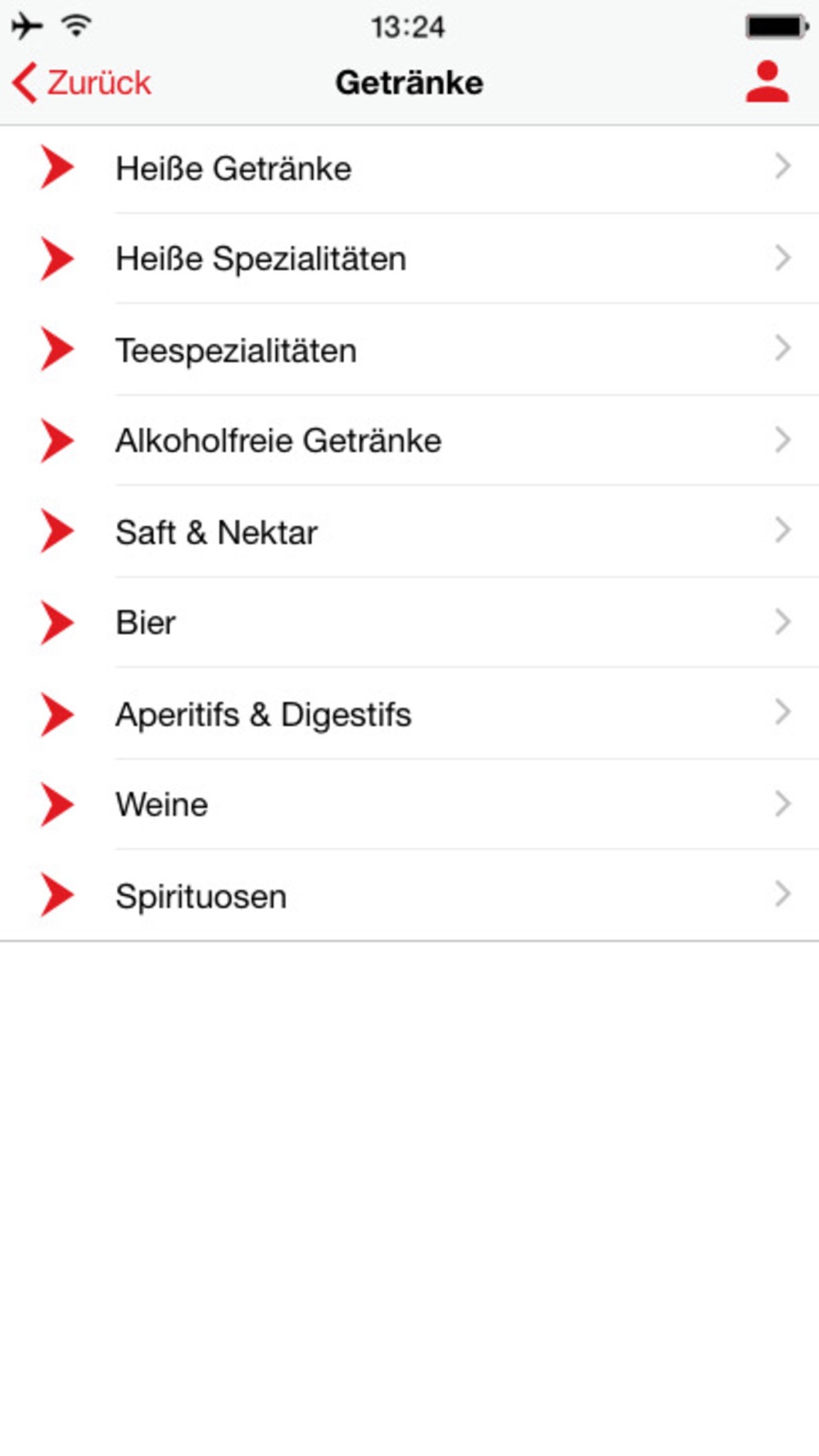The width and height of the screenshot is (819, 1456).
Task: Open Heiße Getränke category
Action: tap(409, 169)
